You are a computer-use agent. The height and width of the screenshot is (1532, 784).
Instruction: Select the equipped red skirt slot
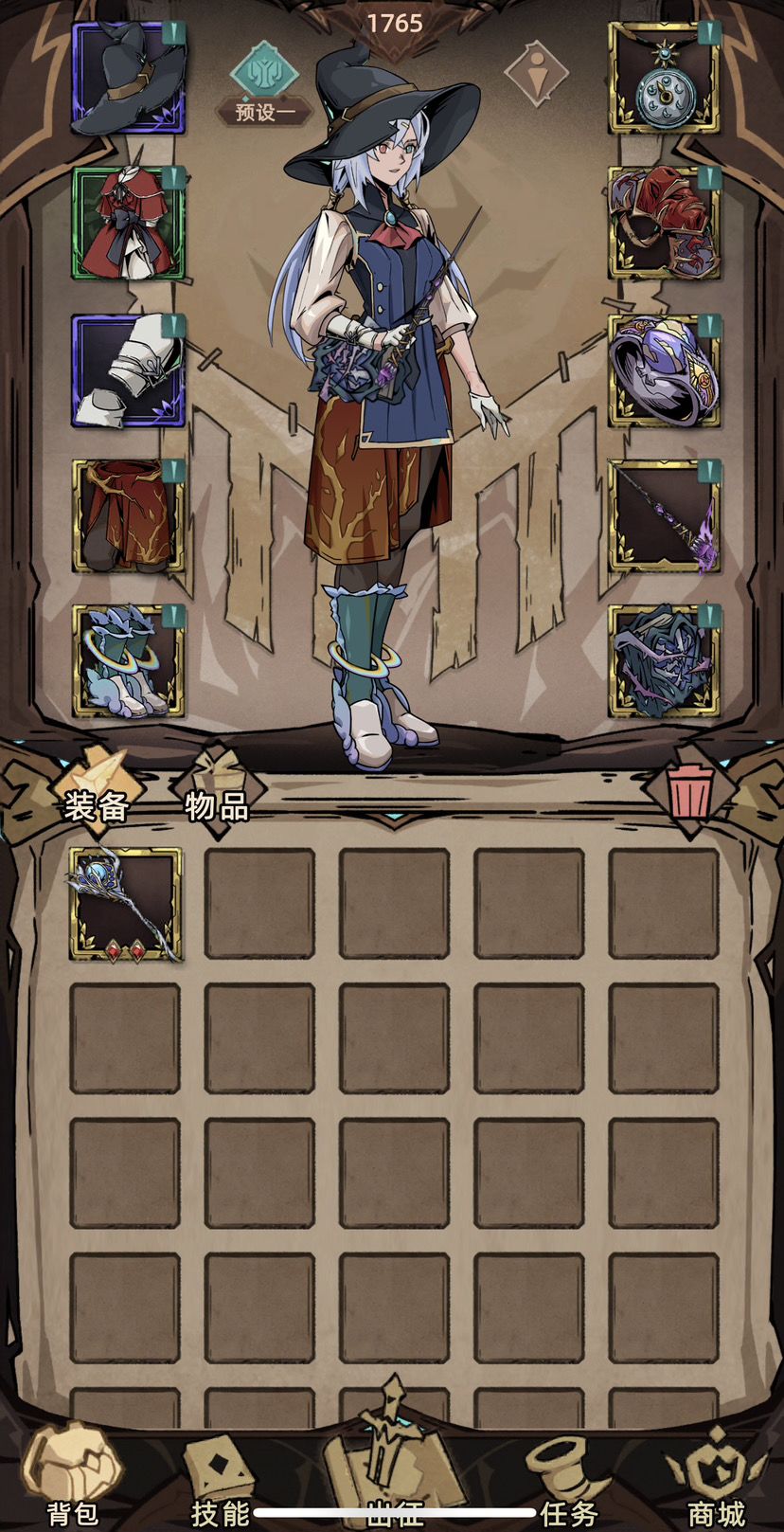coord(129,516)
